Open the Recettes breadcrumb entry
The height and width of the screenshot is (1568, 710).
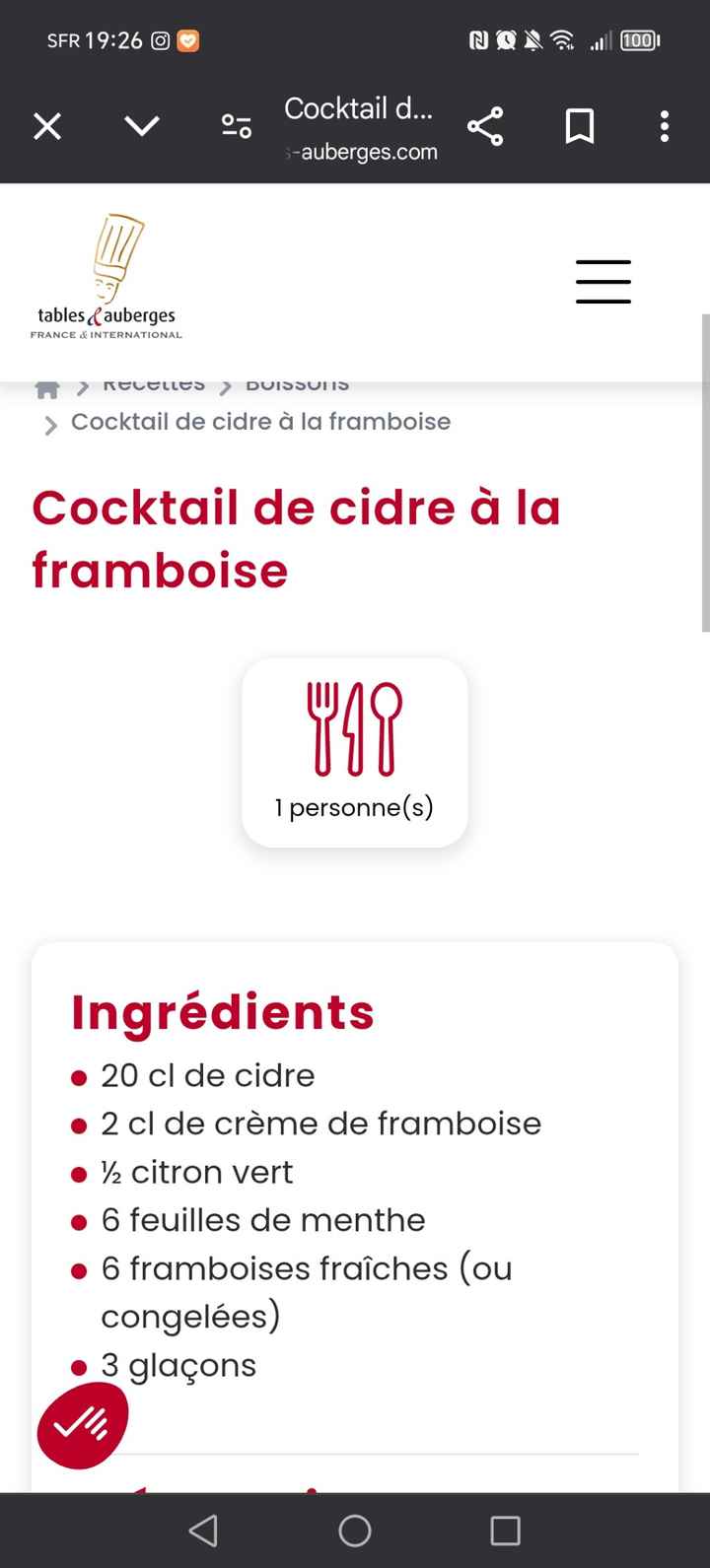(154, 383)
